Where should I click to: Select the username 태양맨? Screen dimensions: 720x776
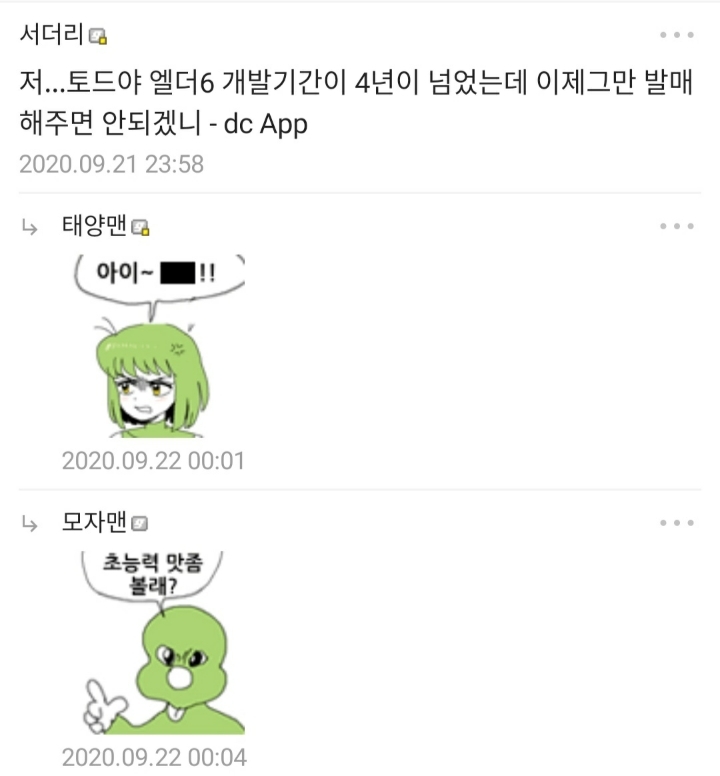click(96, 226)
